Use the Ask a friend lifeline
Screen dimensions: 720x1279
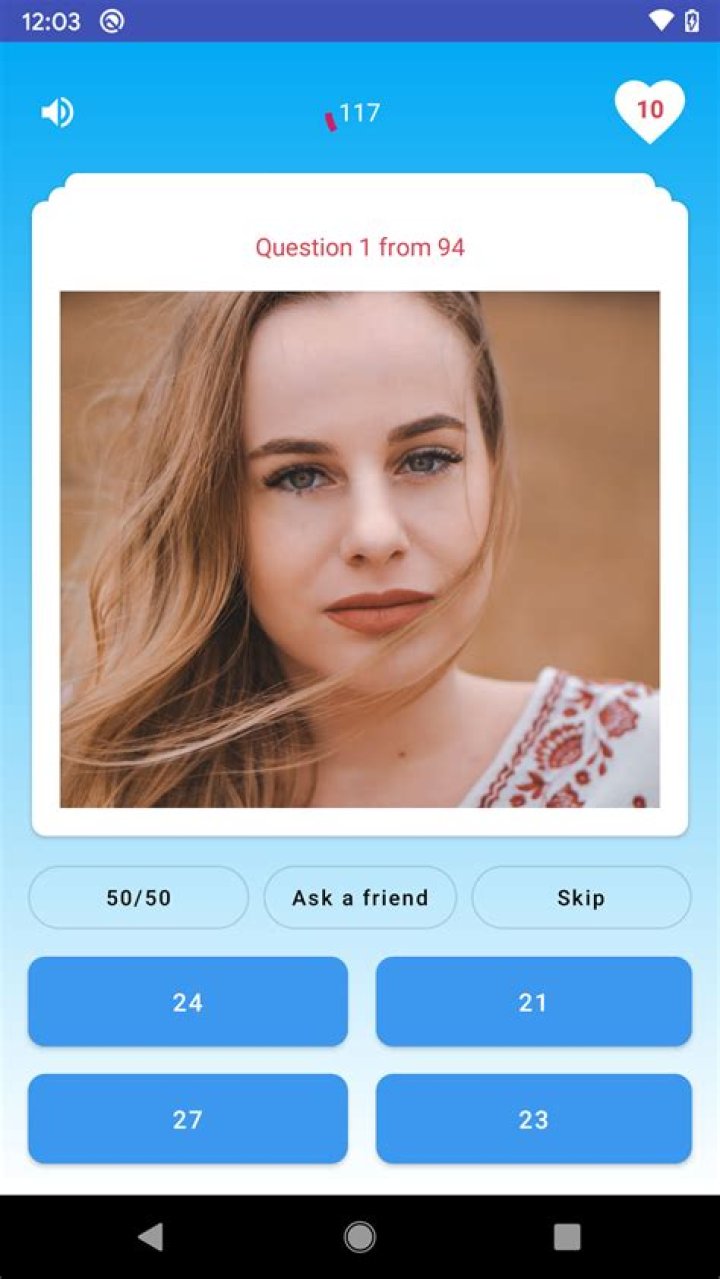(x=360, y=897)
